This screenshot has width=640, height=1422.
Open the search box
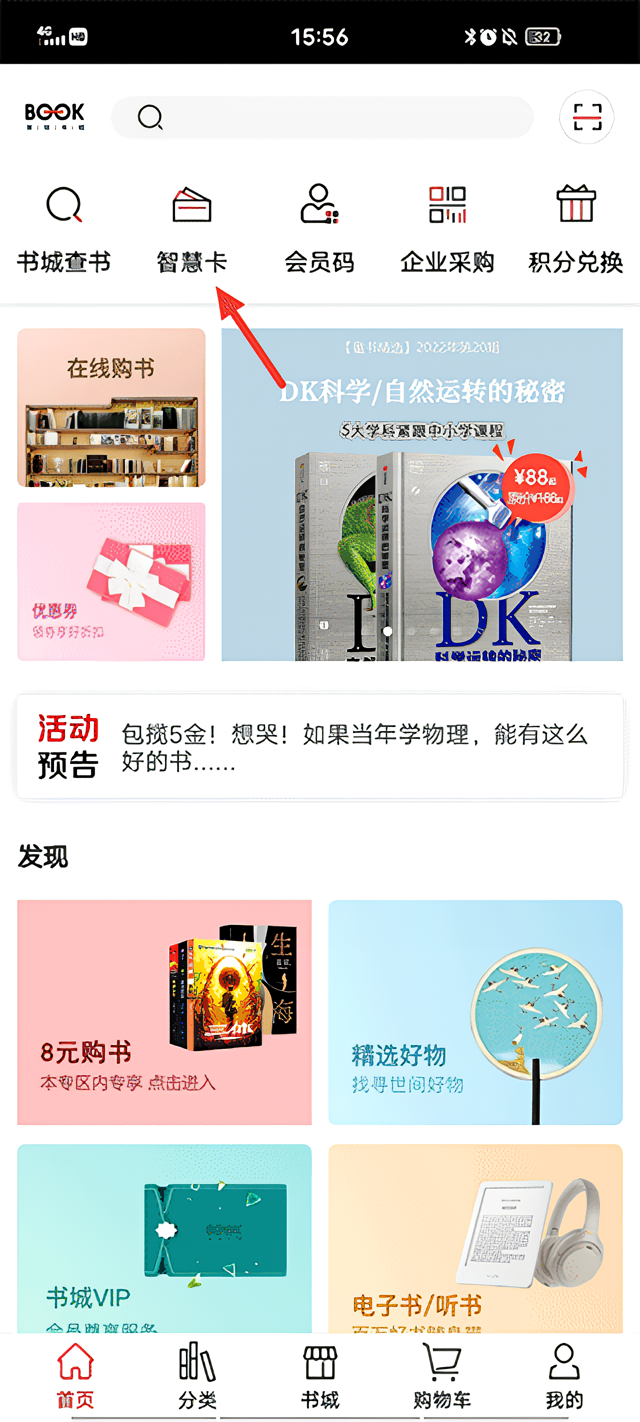[320, 118]
